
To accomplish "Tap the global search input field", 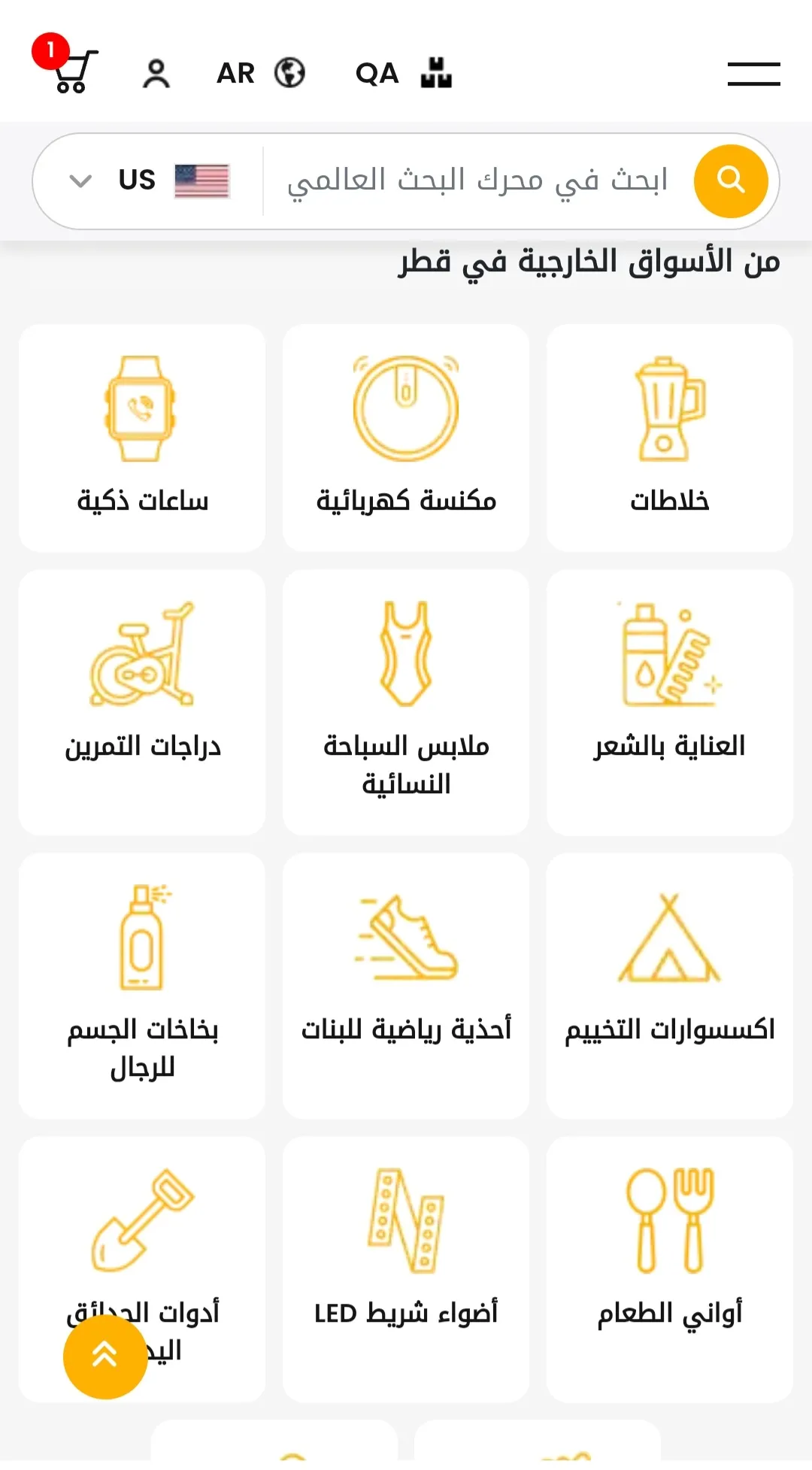I will pyautogui.click(x=477, y=180).
